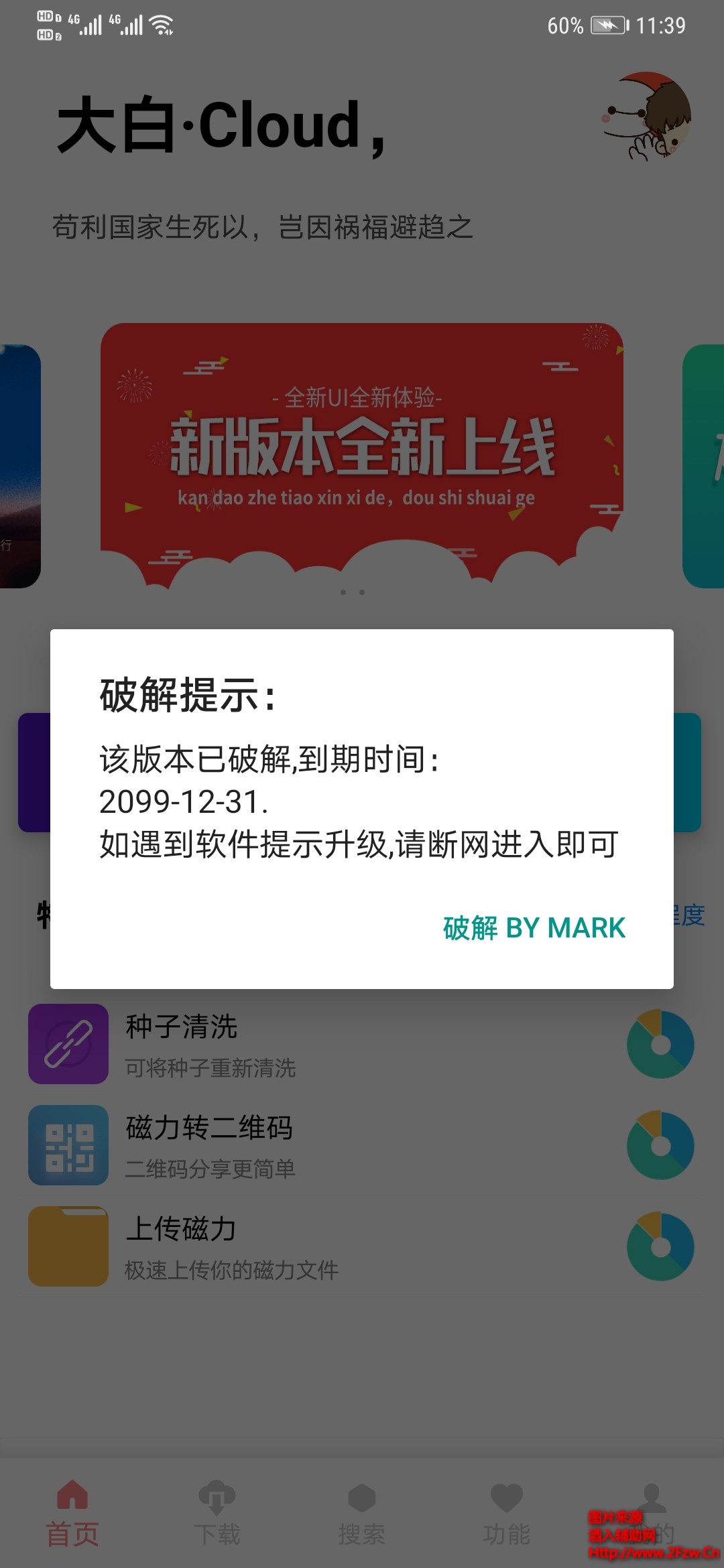The height and width of the screenshot is (1568, 724).
Task: Confirm the dialog via 破解 BY MARK button
Action: [534, 928]
